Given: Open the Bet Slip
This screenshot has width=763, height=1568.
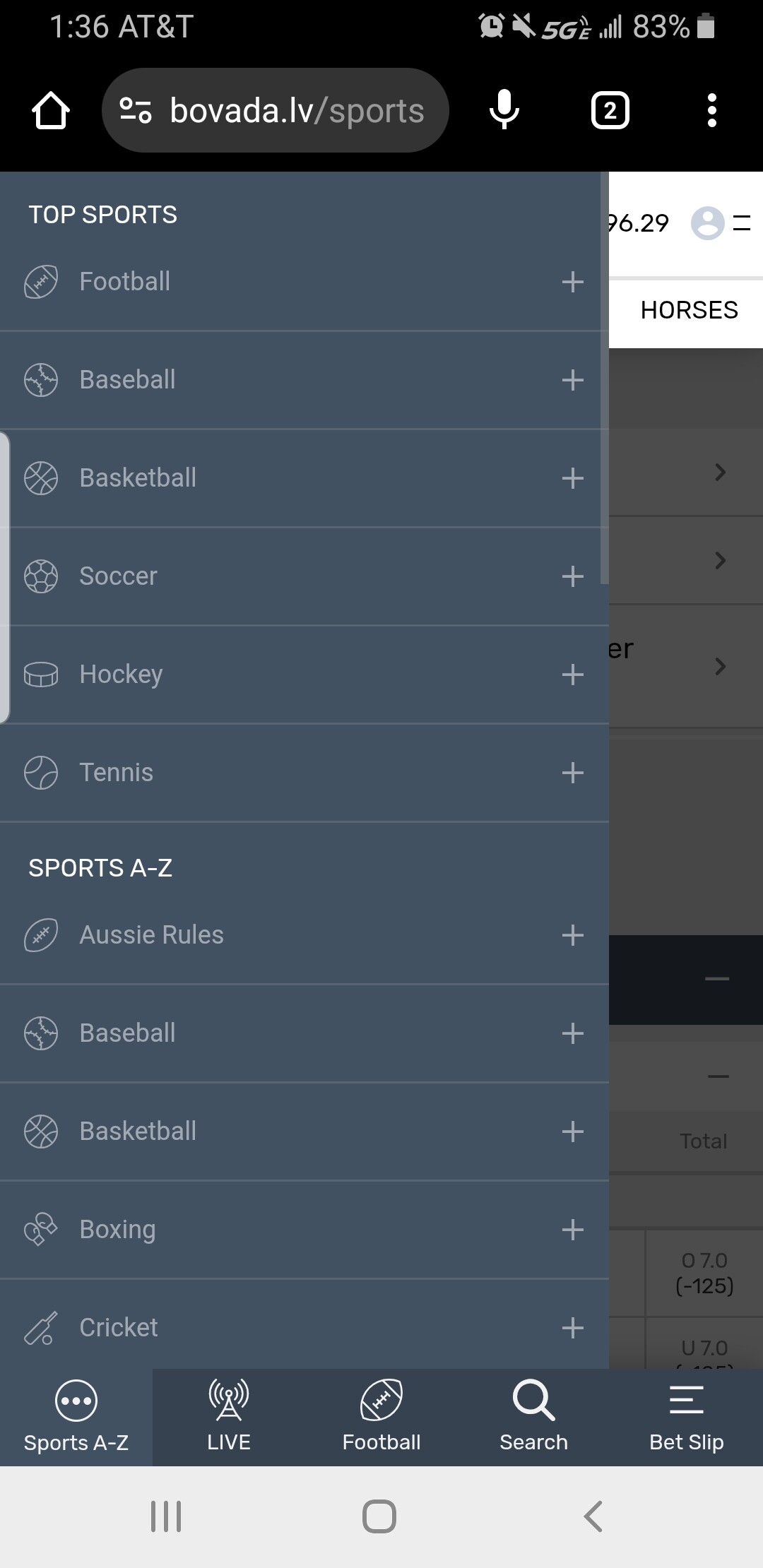Looking at the screenshot, I should [x=686, y=1417].
